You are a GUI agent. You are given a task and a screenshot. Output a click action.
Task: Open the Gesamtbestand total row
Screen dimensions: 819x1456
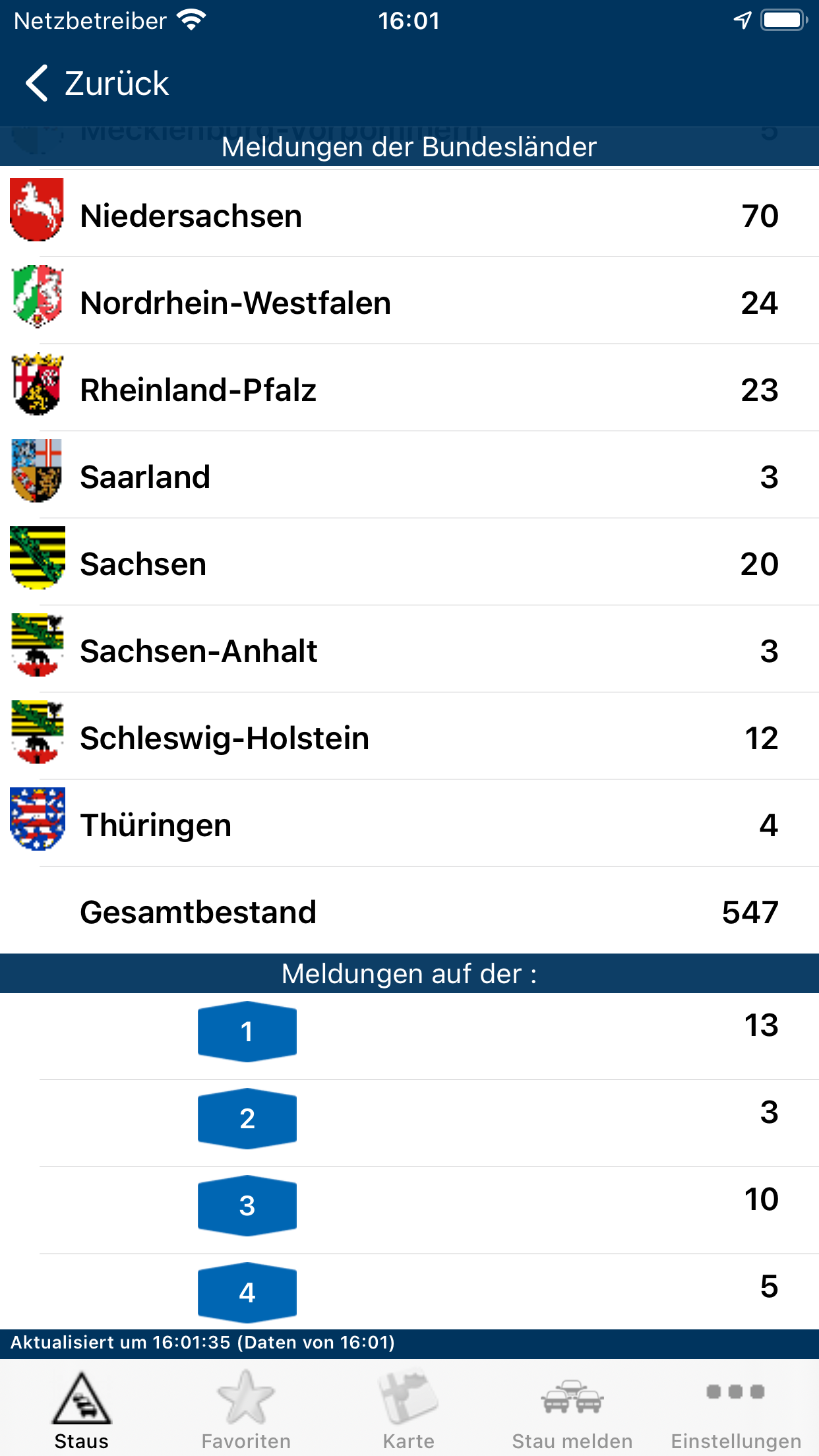409,912
